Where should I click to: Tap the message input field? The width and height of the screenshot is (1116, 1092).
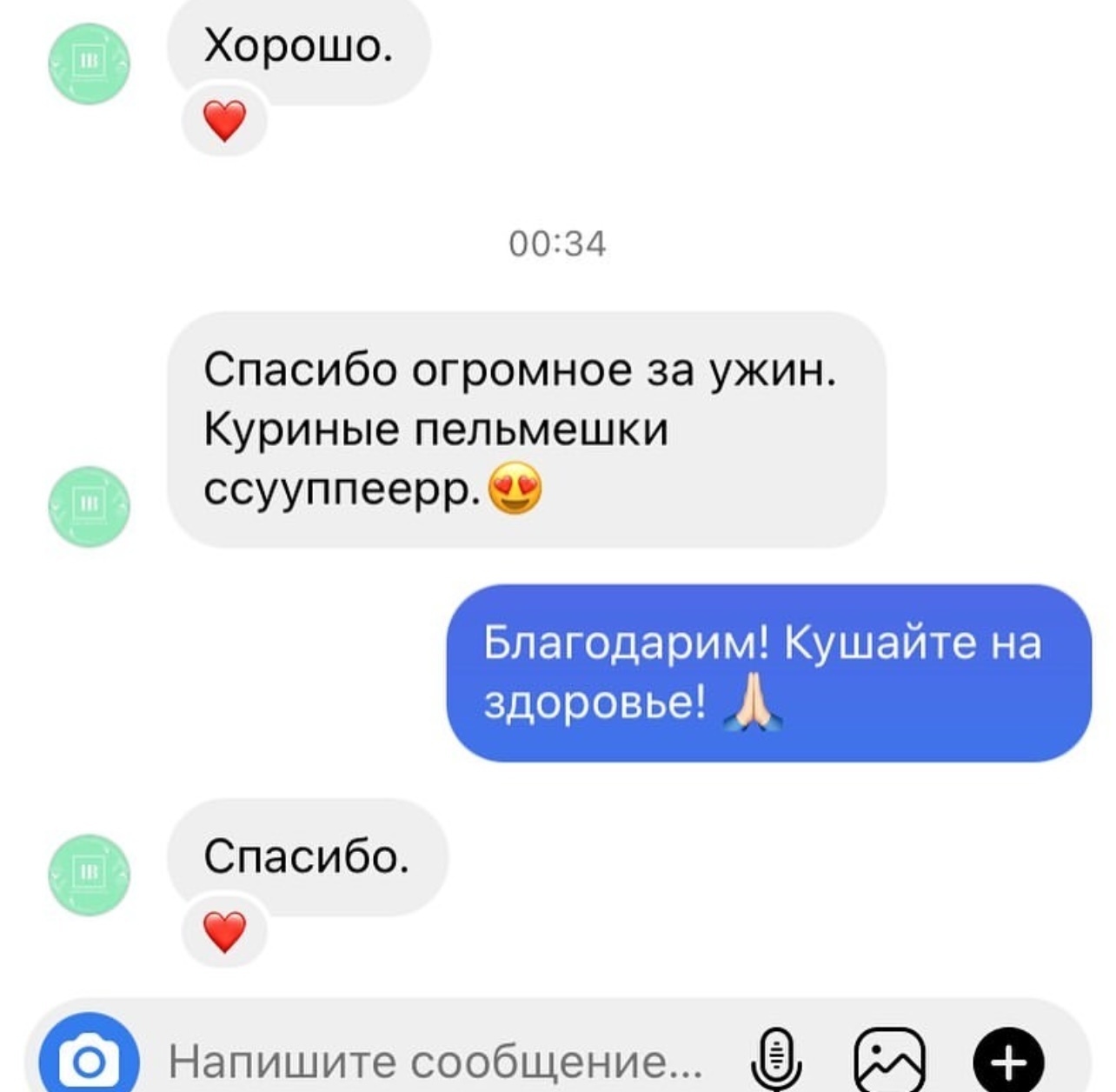click(435, 1062)
